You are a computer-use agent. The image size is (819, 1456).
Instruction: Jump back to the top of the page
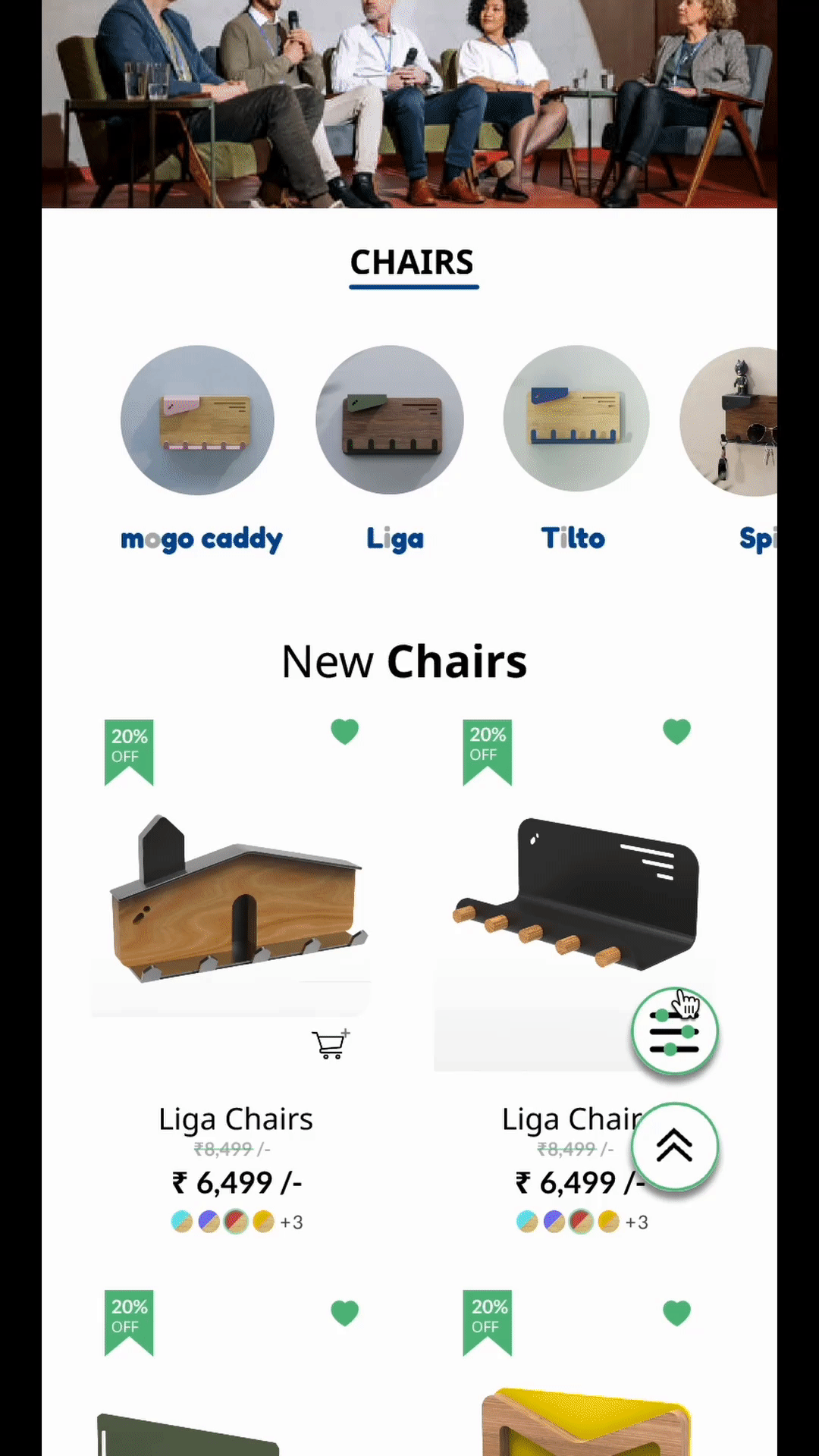(x=674, y=1146)
